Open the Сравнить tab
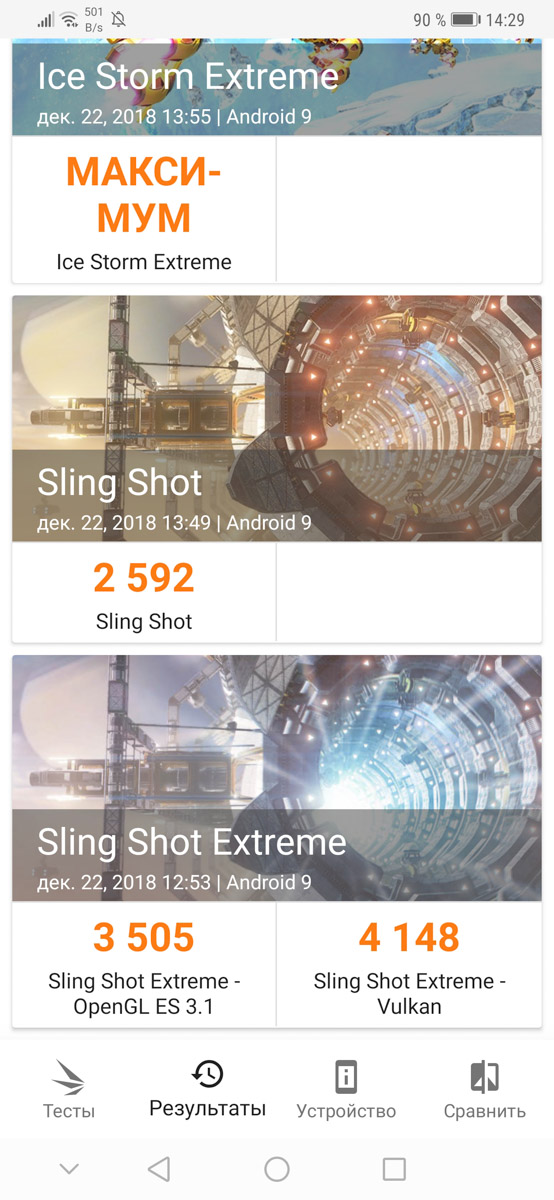The image size is (554, 1200). point(485,1090)
